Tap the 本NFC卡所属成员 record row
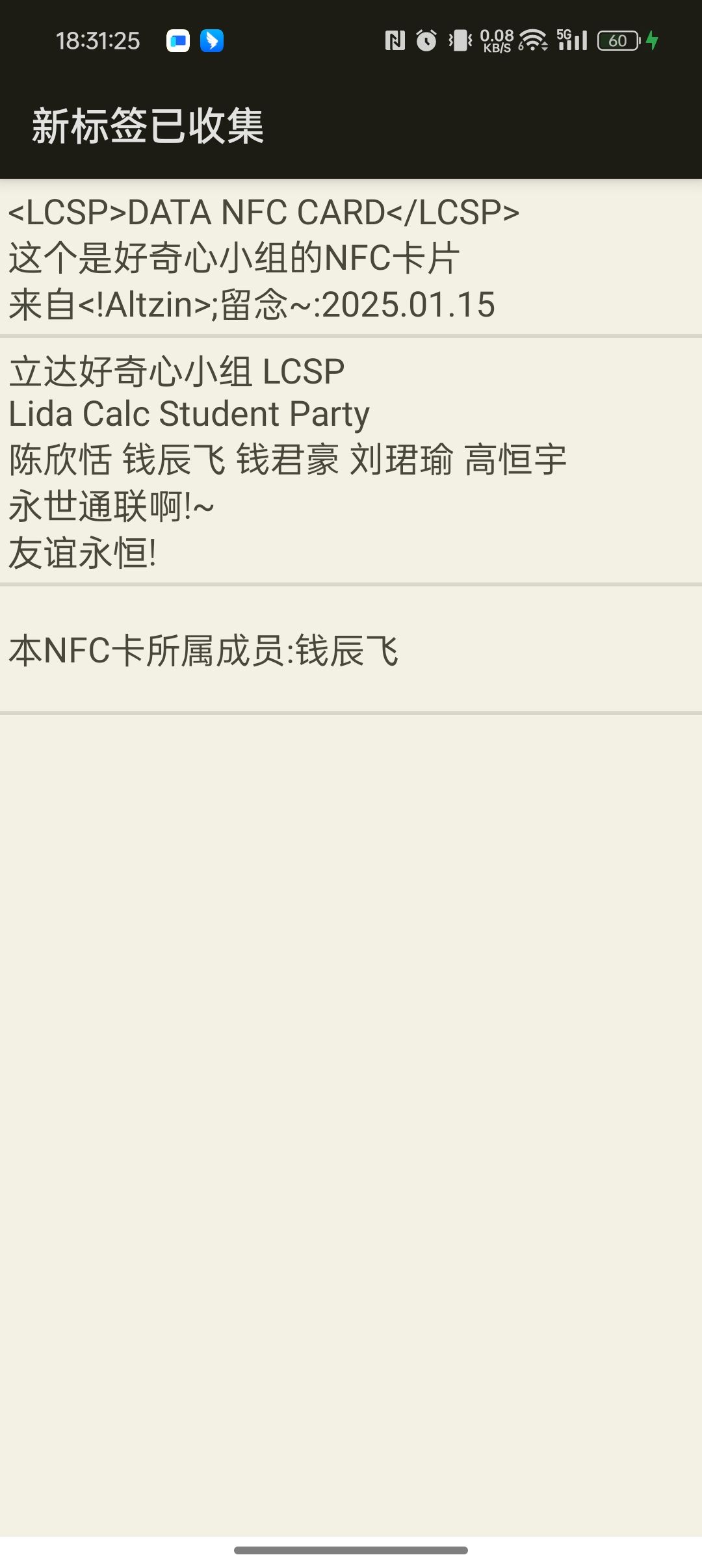 351,649
